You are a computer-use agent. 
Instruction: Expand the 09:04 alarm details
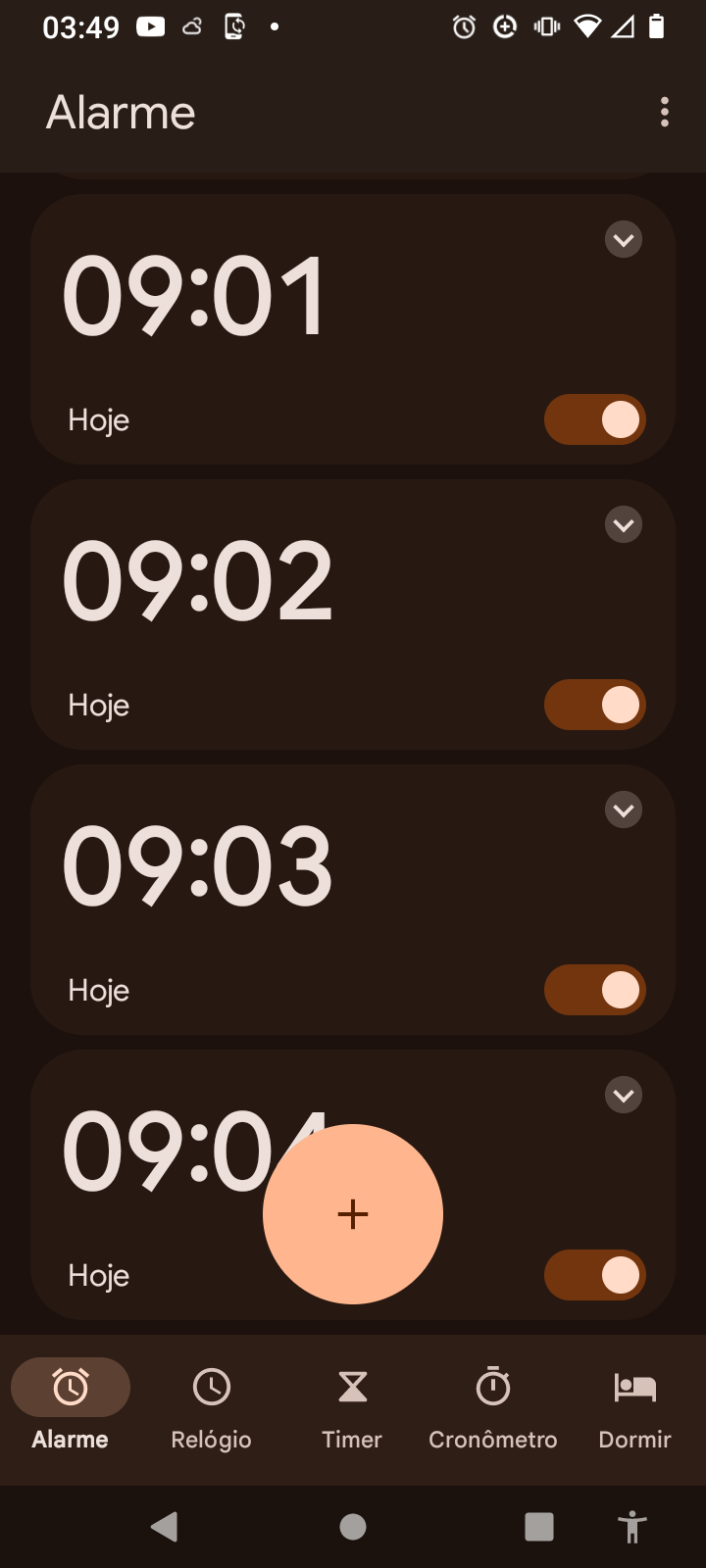(x=624, y=1096)
